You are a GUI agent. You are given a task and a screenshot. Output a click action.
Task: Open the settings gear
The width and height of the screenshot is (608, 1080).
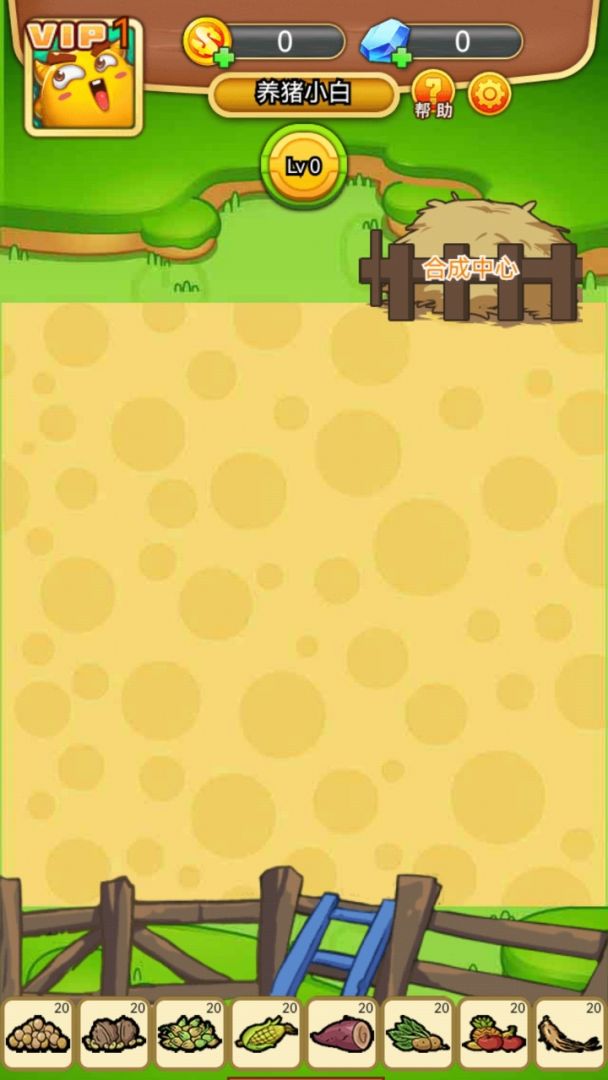[490, 94]
